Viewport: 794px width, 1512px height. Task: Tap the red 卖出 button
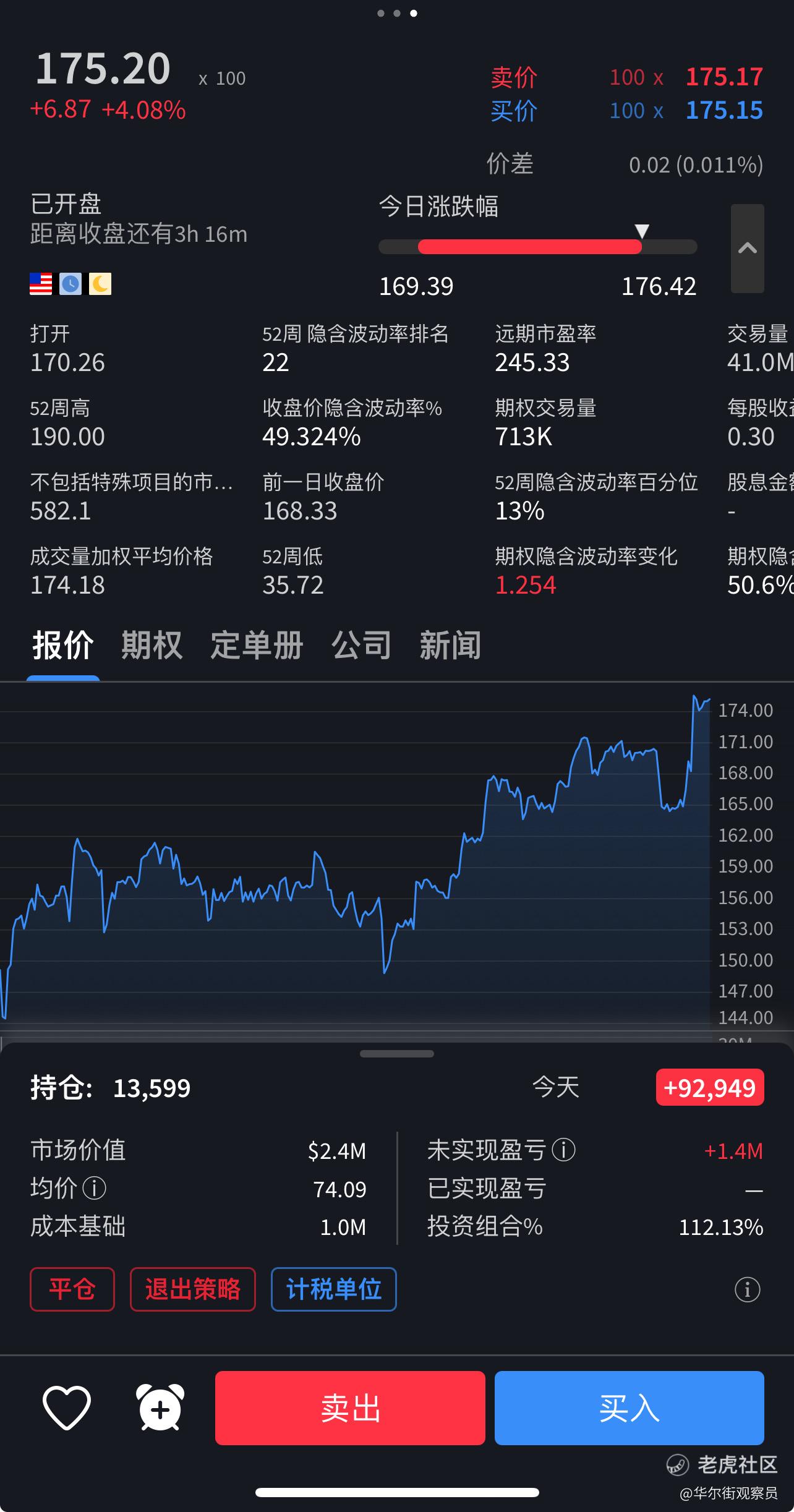click(x=350, y=1408)
